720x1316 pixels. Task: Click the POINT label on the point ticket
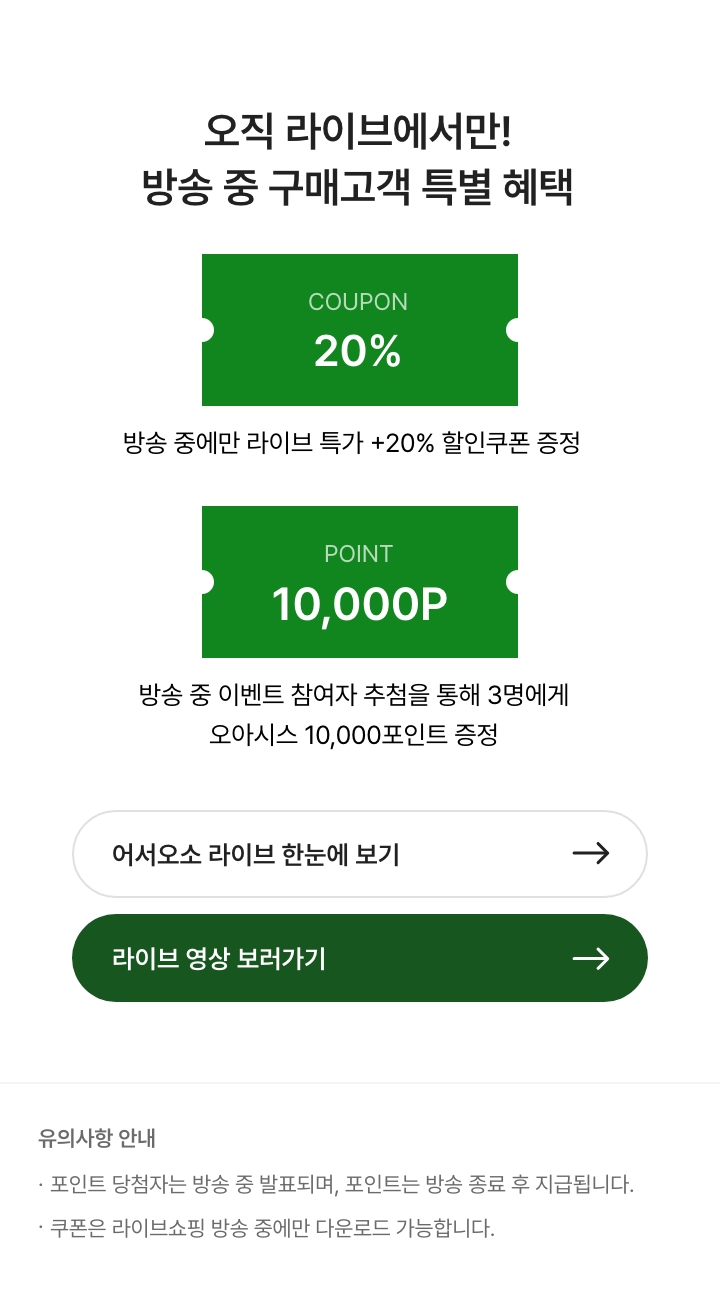click(x=360, y=553)
